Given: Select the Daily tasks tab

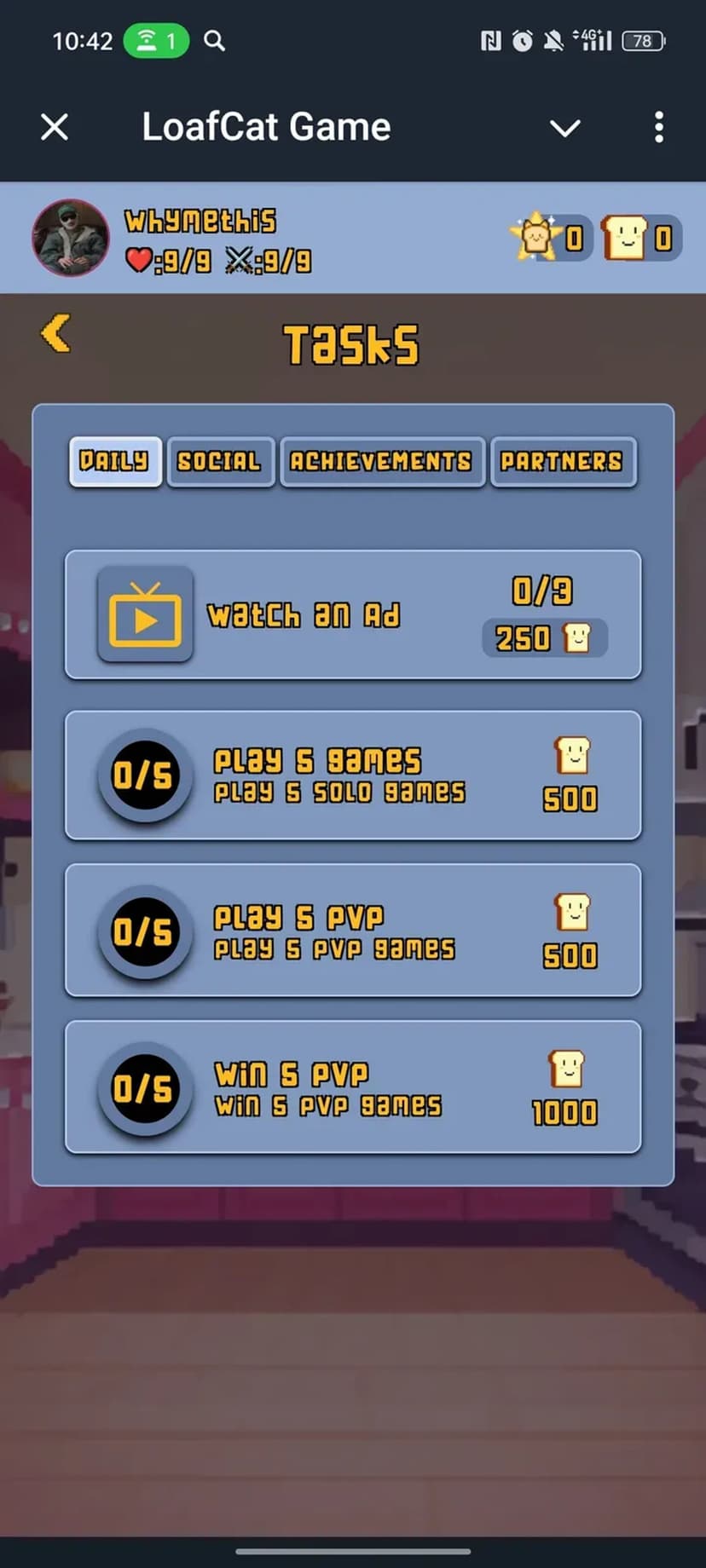Looking at the screenshot, I should coord(115,461).
